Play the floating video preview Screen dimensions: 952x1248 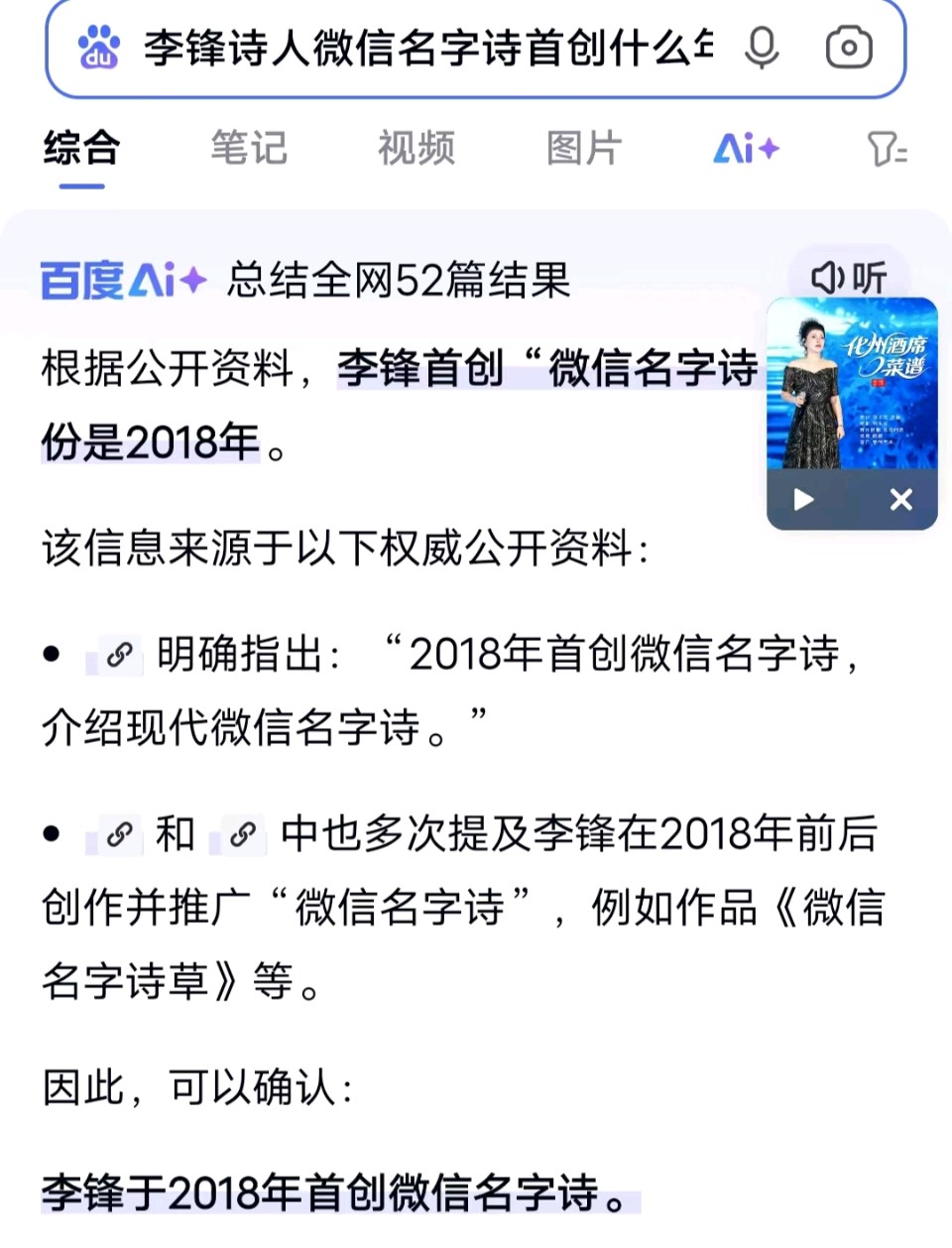point(804,499)
